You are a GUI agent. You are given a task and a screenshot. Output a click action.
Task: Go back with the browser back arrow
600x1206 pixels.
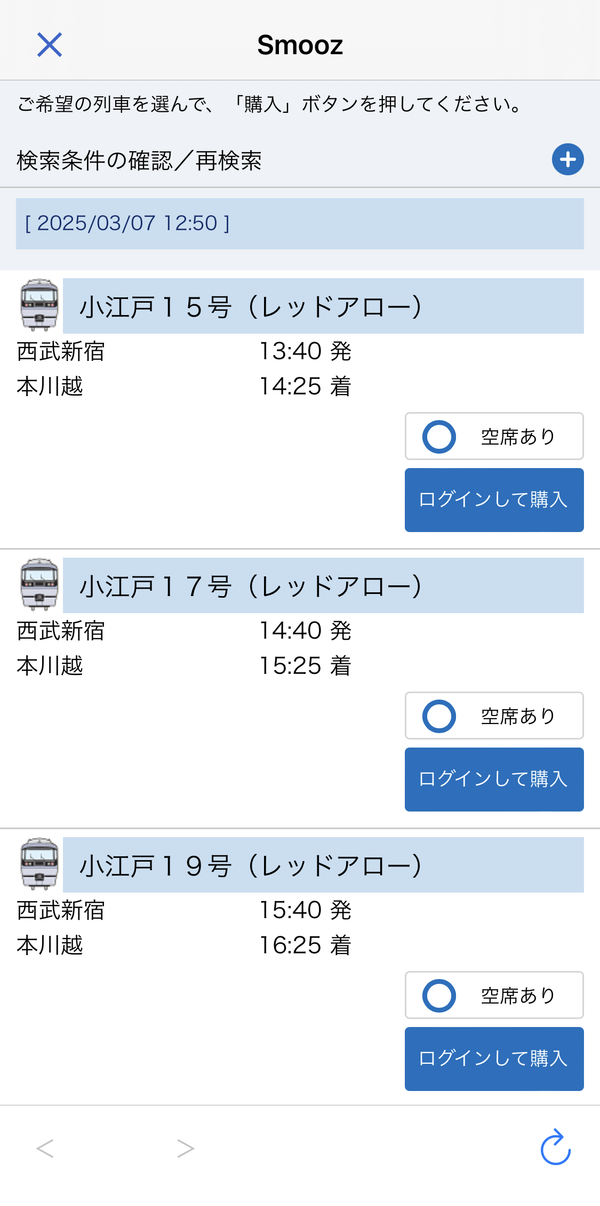pyautogui.click(x=44, y=1148)
